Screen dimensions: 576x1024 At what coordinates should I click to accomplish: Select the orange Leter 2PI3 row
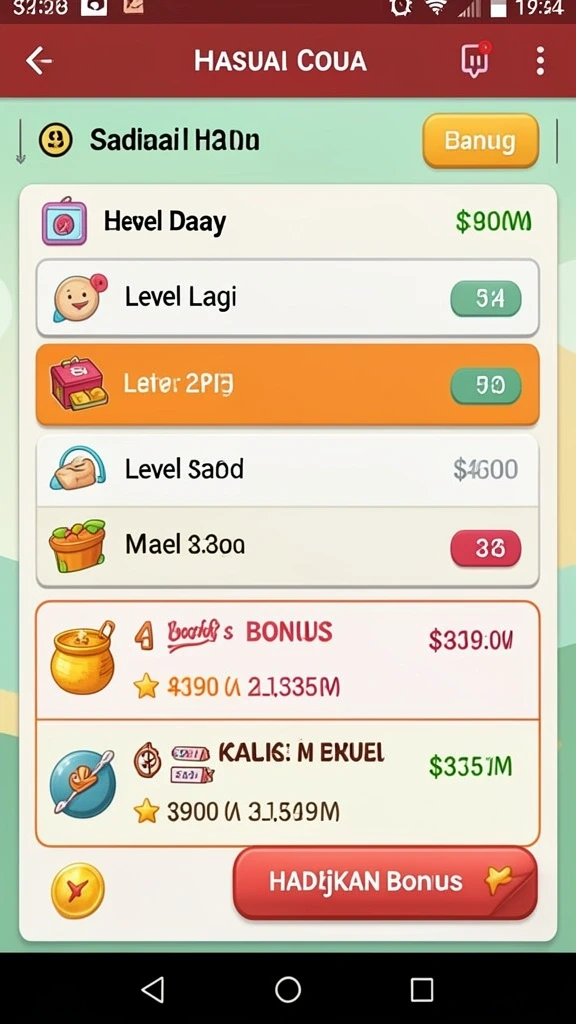pyautogui.click(x=287, y=385)
